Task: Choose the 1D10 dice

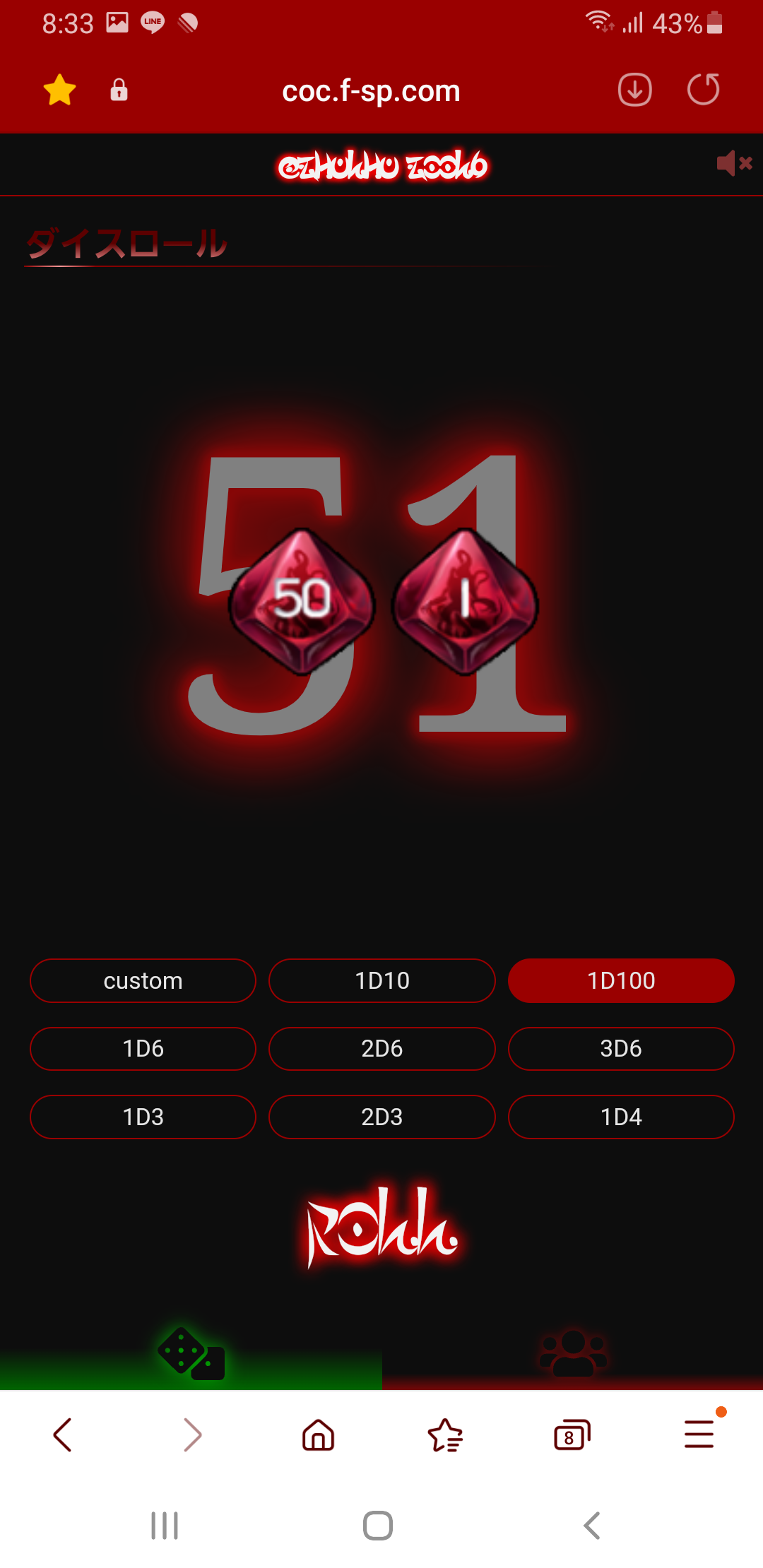Action: point(382,980)
